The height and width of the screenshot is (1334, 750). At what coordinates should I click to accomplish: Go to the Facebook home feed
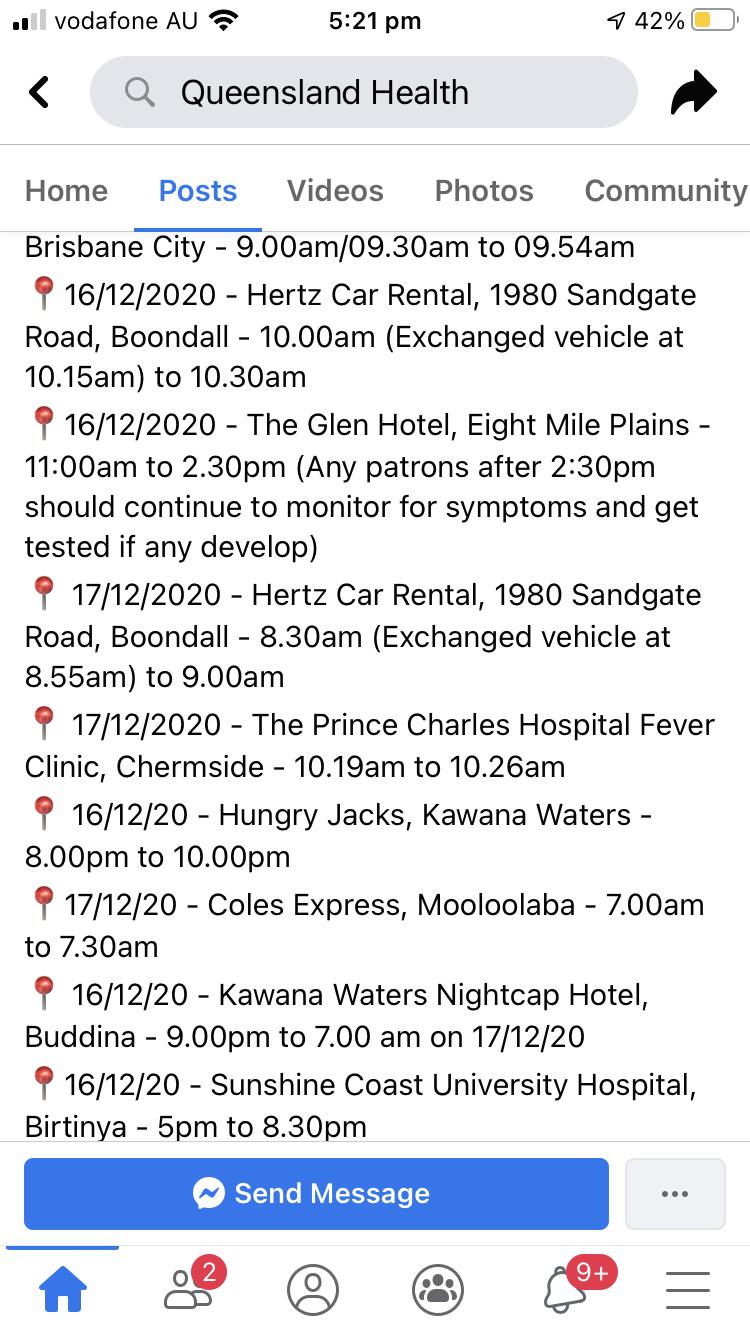click(62, 1289)
